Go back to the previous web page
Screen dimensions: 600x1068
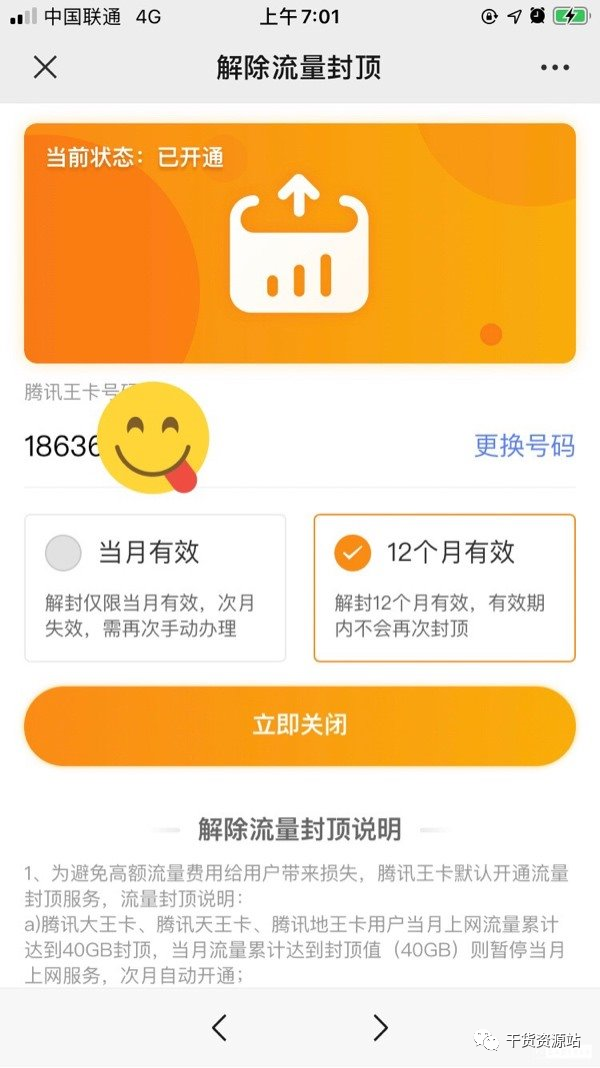[x=220, y=1027]
